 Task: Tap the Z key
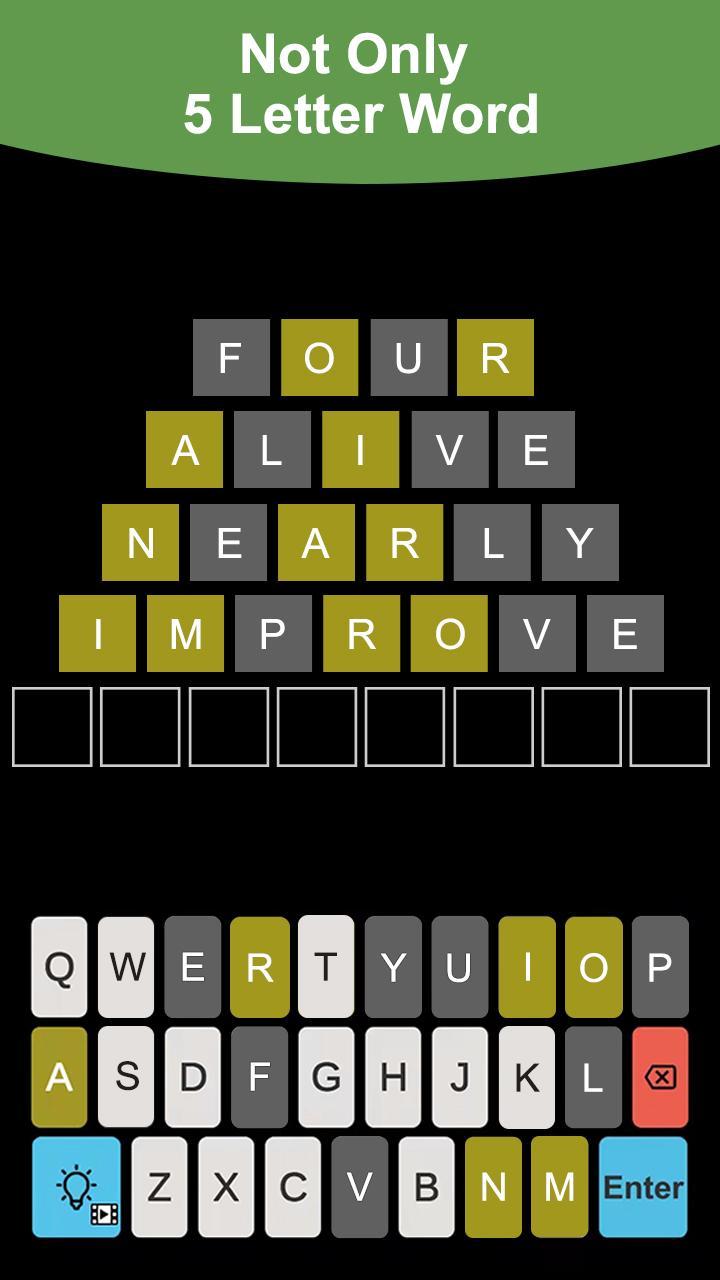click(x=159, y=1187)
